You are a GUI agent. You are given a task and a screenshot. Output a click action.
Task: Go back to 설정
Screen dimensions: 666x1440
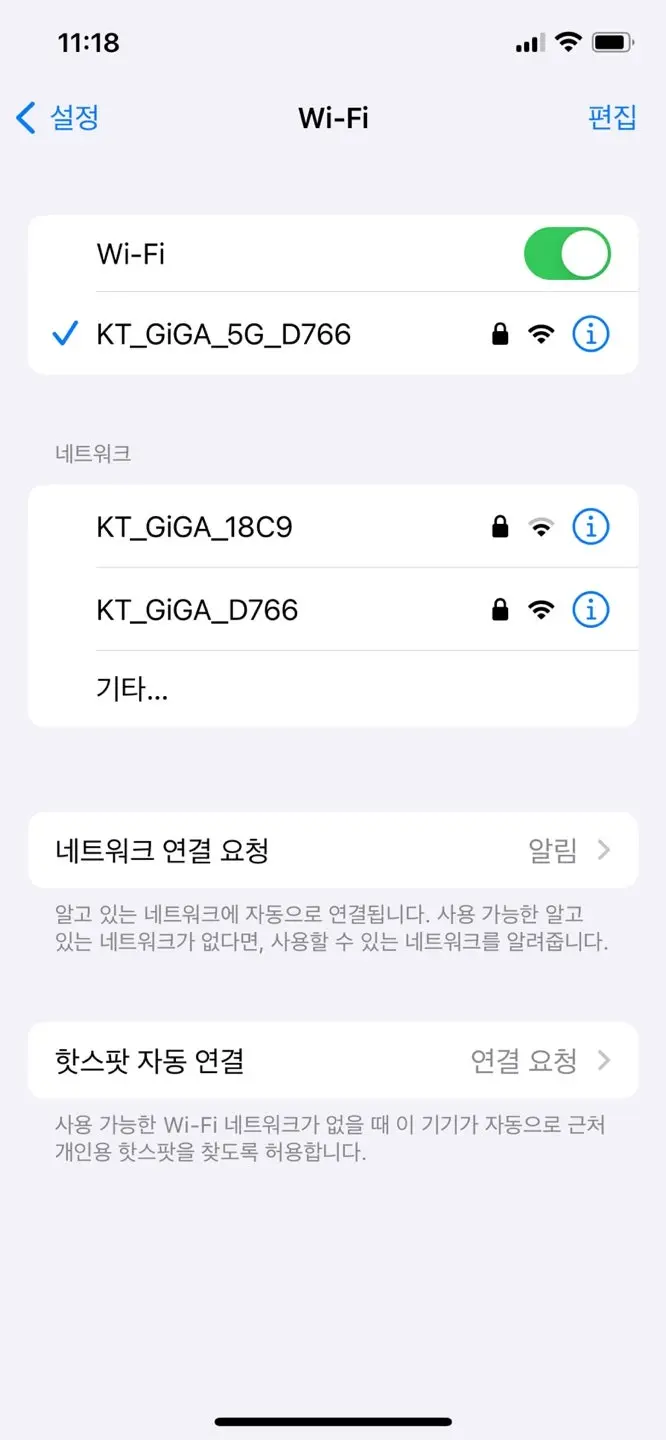point(58,118)
